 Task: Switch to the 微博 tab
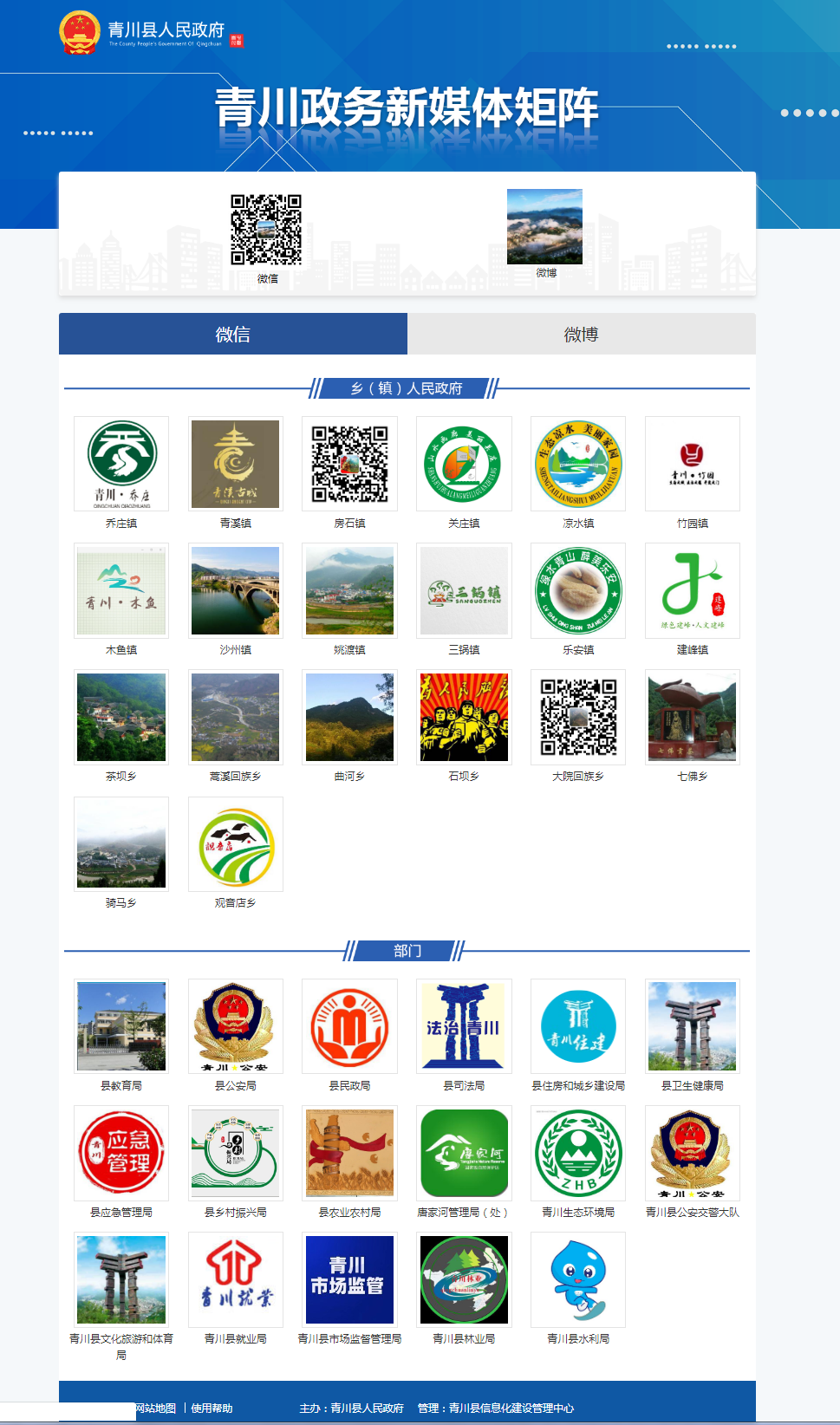click(x=581, y=335)
